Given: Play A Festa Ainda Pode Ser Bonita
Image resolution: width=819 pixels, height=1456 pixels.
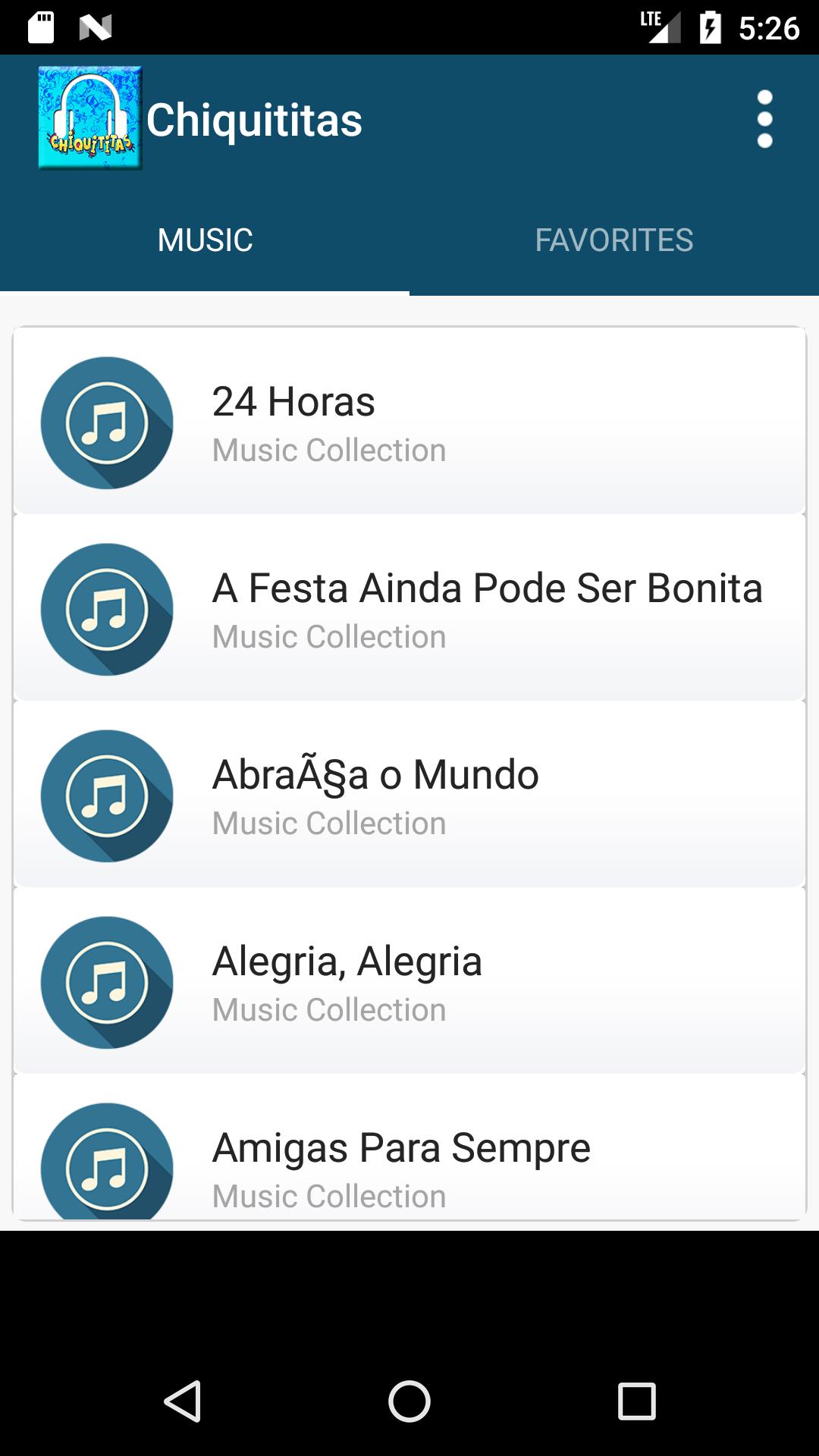Looking at the screenshot, I should [x=409, y=607].
